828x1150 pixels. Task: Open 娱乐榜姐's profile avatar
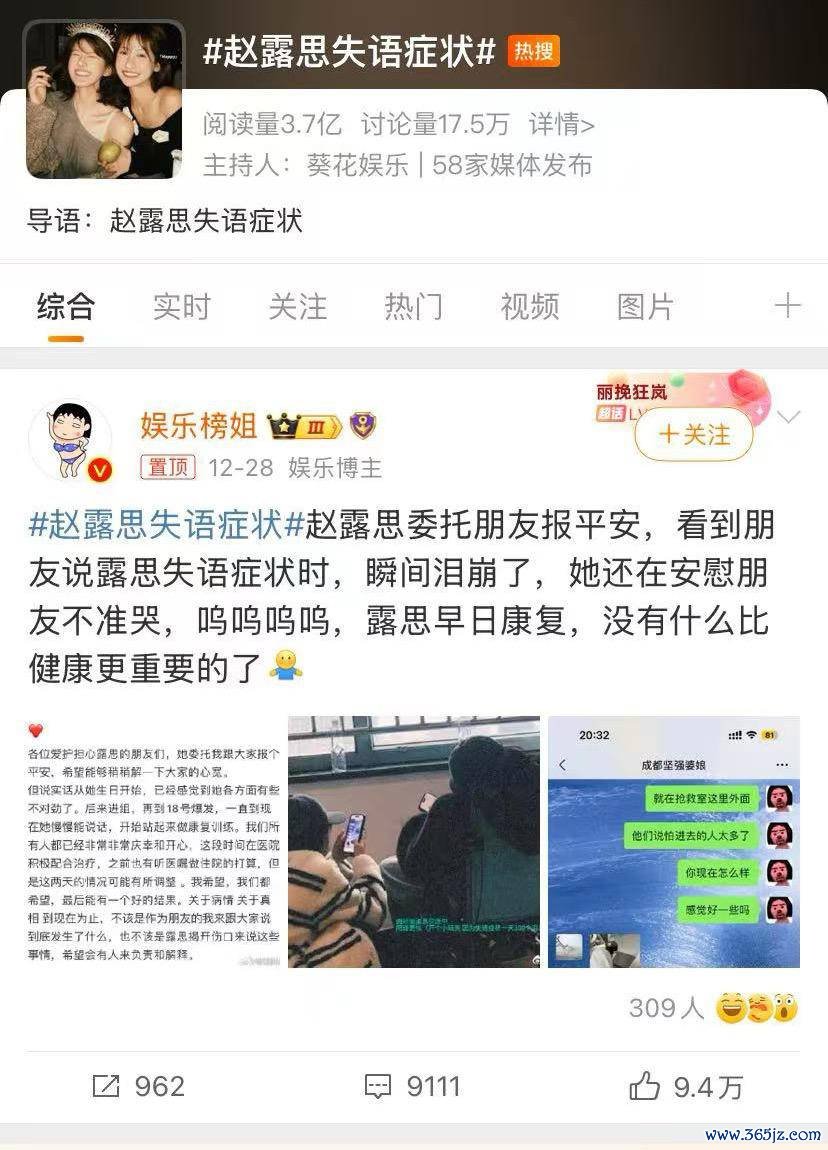point(70,441)
